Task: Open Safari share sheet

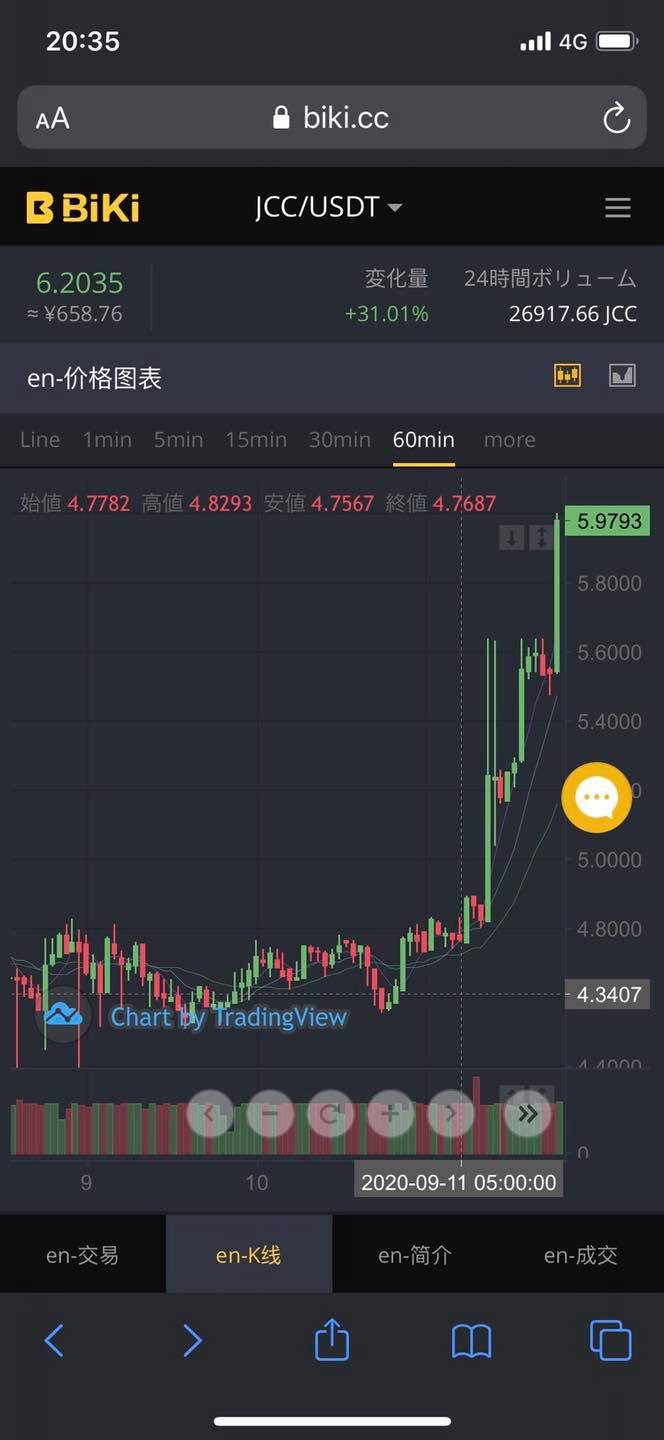Action: [x=332, y=1339]
